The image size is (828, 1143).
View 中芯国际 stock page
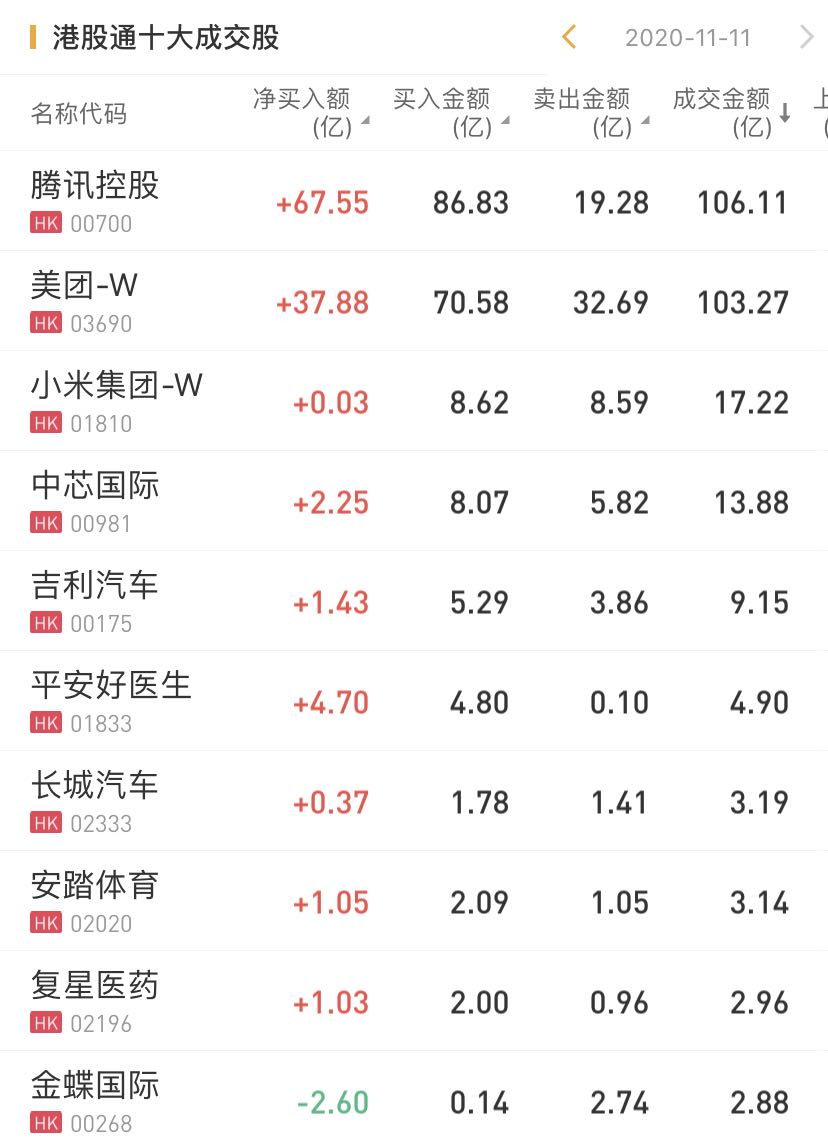(95, 500)
